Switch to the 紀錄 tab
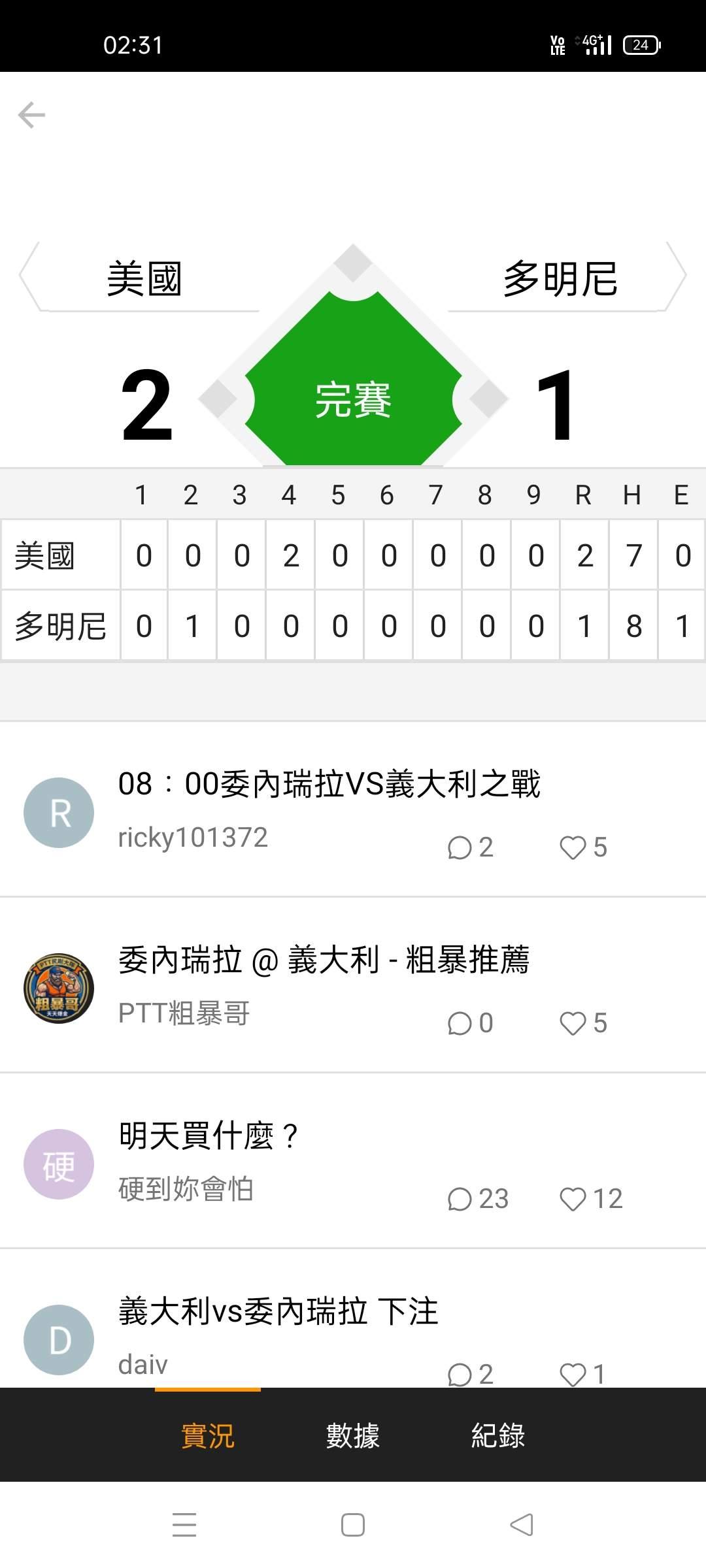Screen dimensions: 706x1568 [498, 1435]
